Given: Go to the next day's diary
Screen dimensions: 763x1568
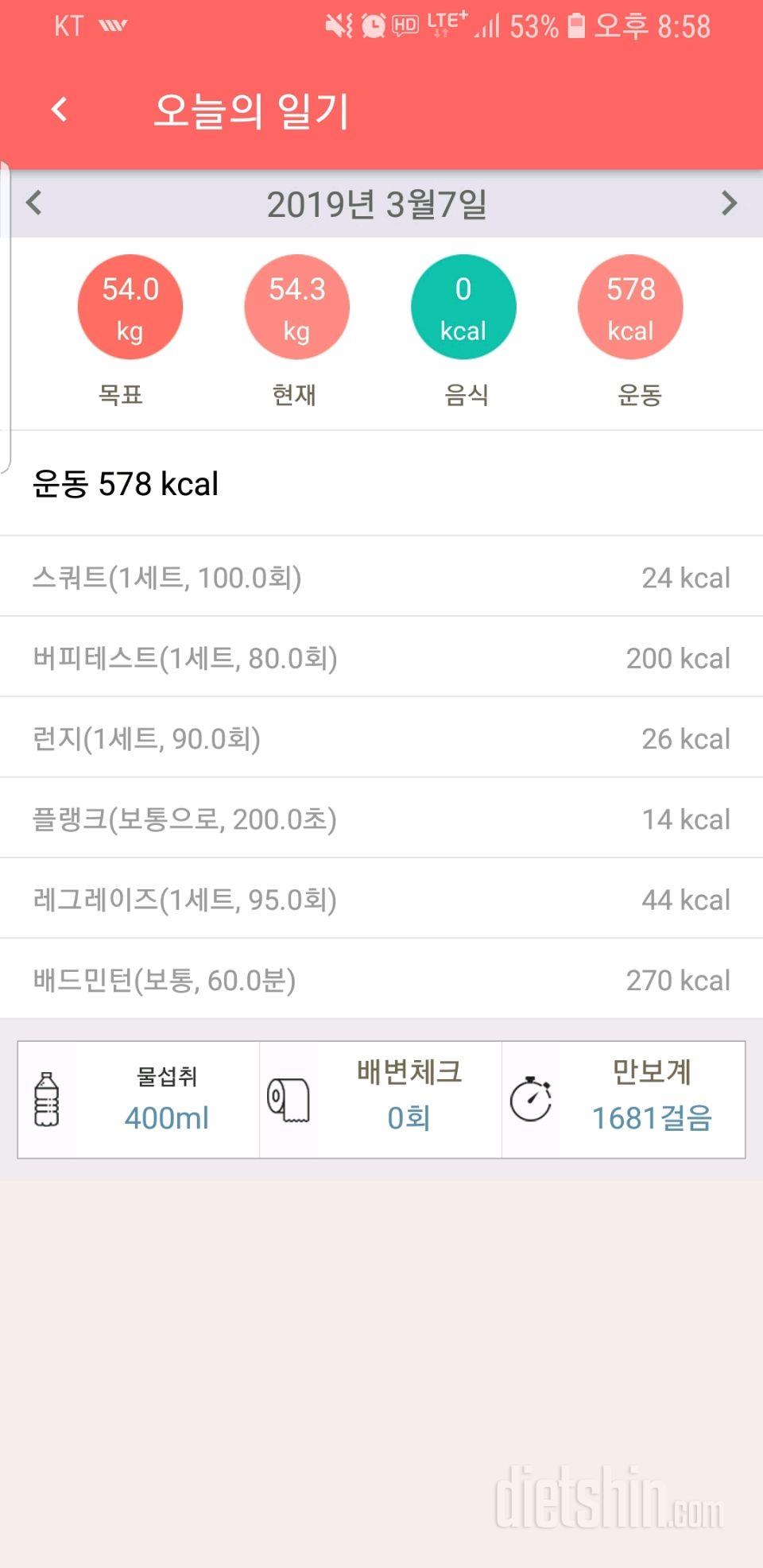Looking at the screenshot, I should point(729,203).
